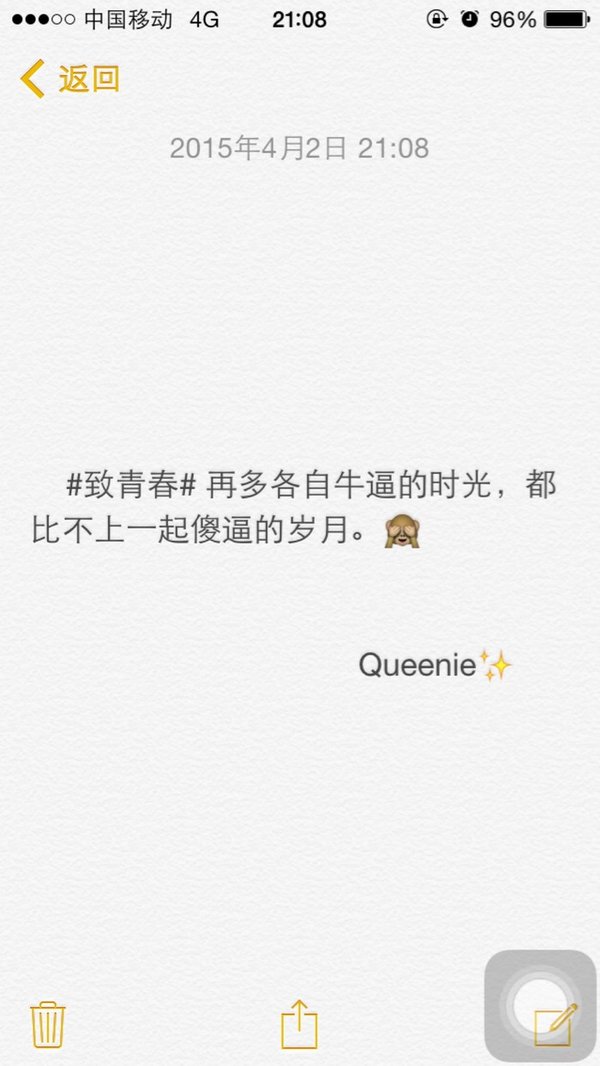Open the AssistiveTouch floating button
The width and height of the screenshot is (600, 1066).
540,1005
